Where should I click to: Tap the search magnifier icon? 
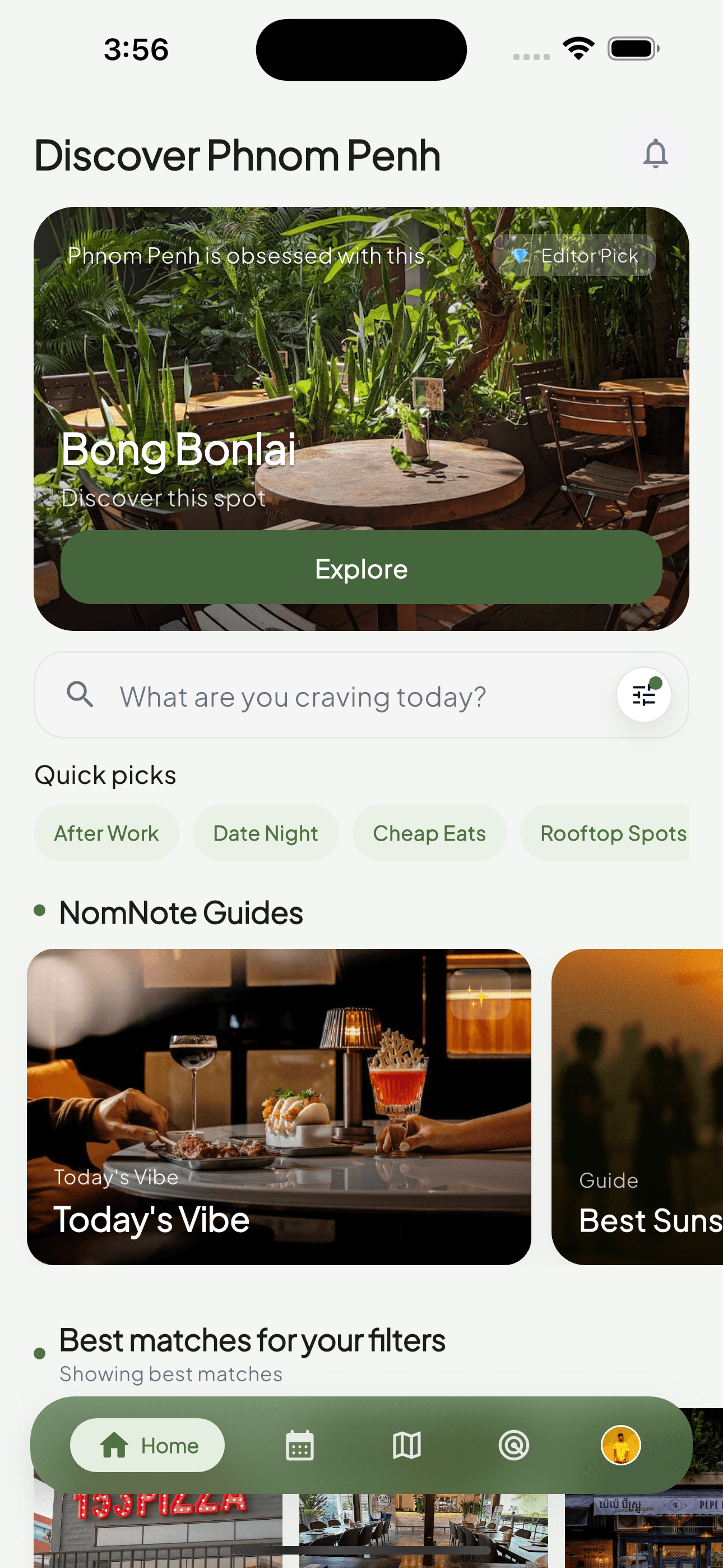pyautogui.click(x=80, y=695)
